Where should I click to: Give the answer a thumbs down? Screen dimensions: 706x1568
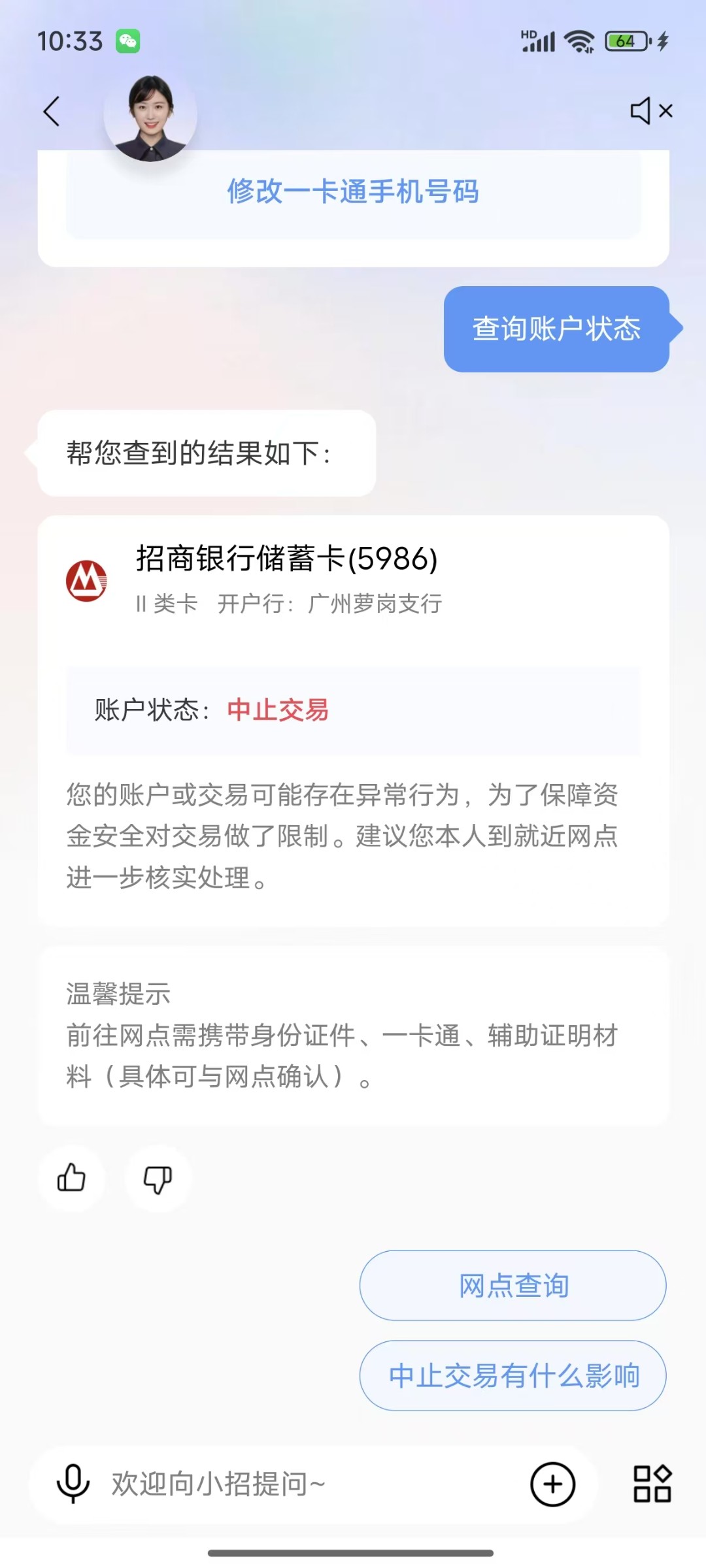pyautogui.click(x=158, y=1178)
